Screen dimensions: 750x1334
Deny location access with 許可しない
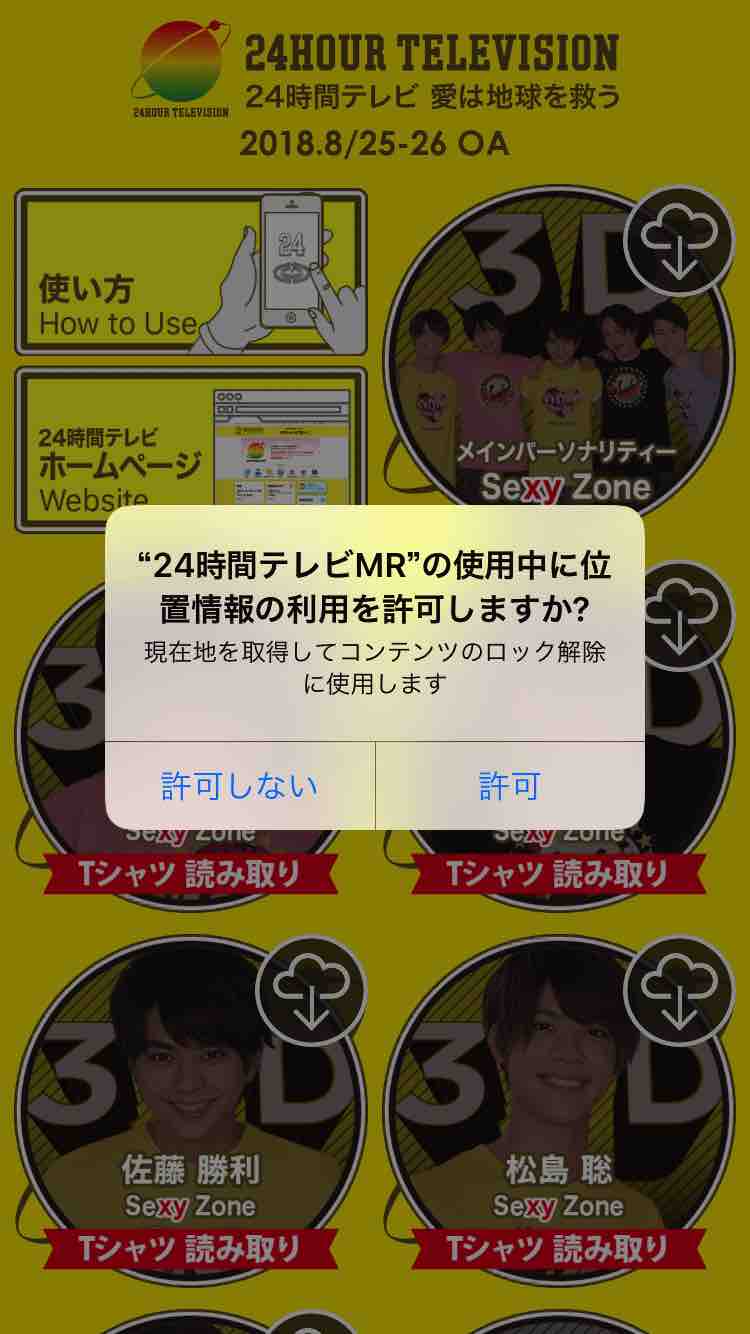pos(240,786)
